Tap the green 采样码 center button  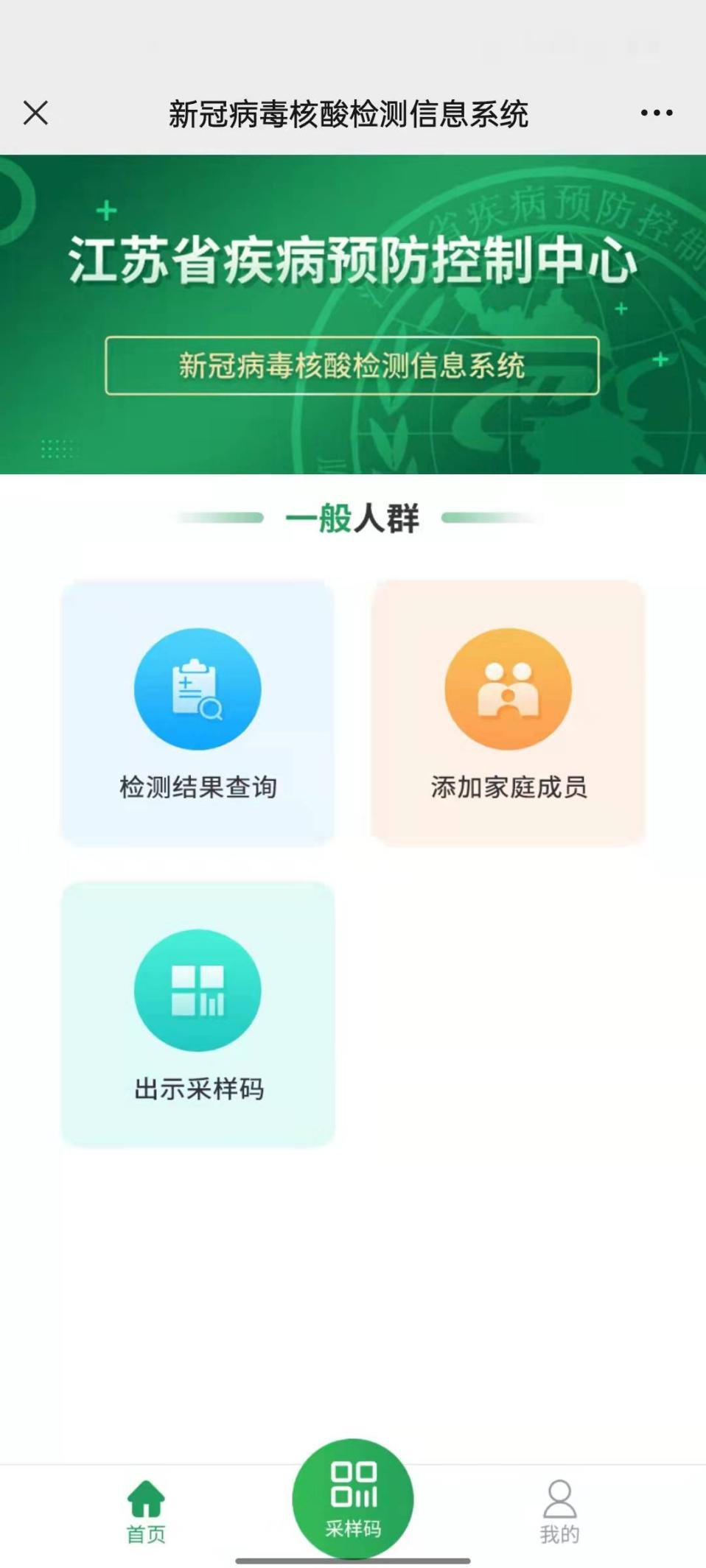(353, 1498)
